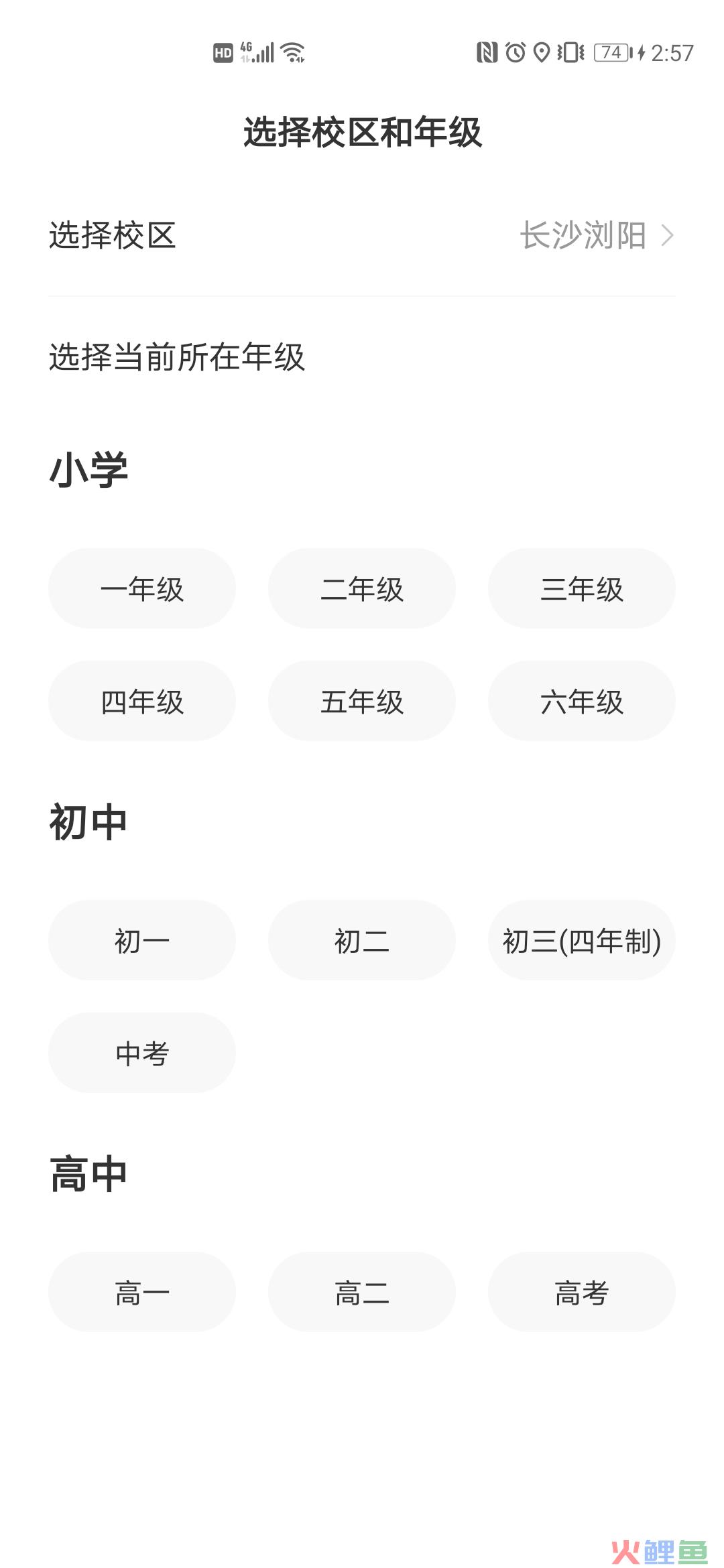The width and height of the screenshot is (724, 1568).
Task: Choose 初三(四年制) option
Action: [582, 940]
